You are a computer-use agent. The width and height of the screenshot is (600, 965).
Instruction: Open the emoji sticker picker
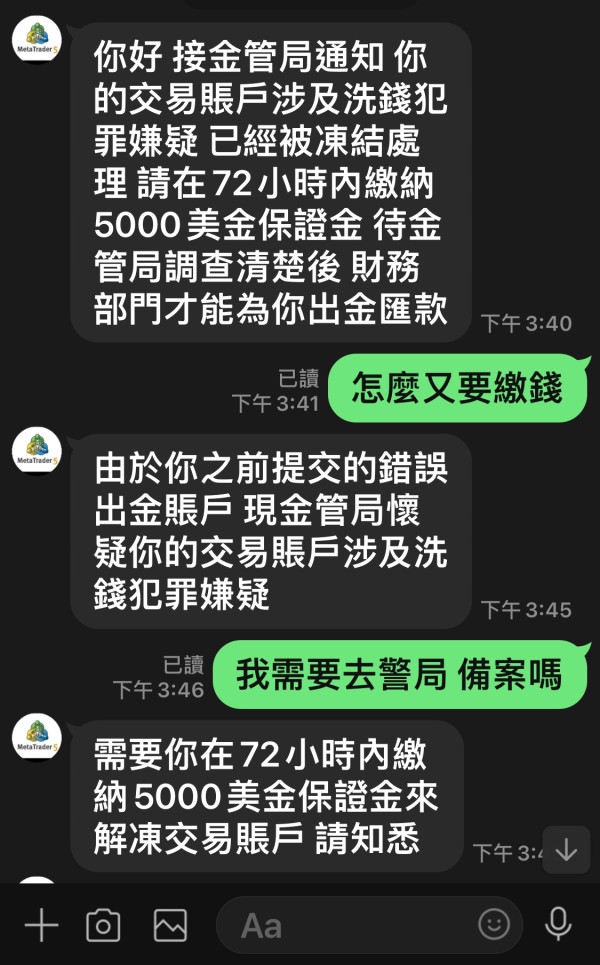coord(494,924)
